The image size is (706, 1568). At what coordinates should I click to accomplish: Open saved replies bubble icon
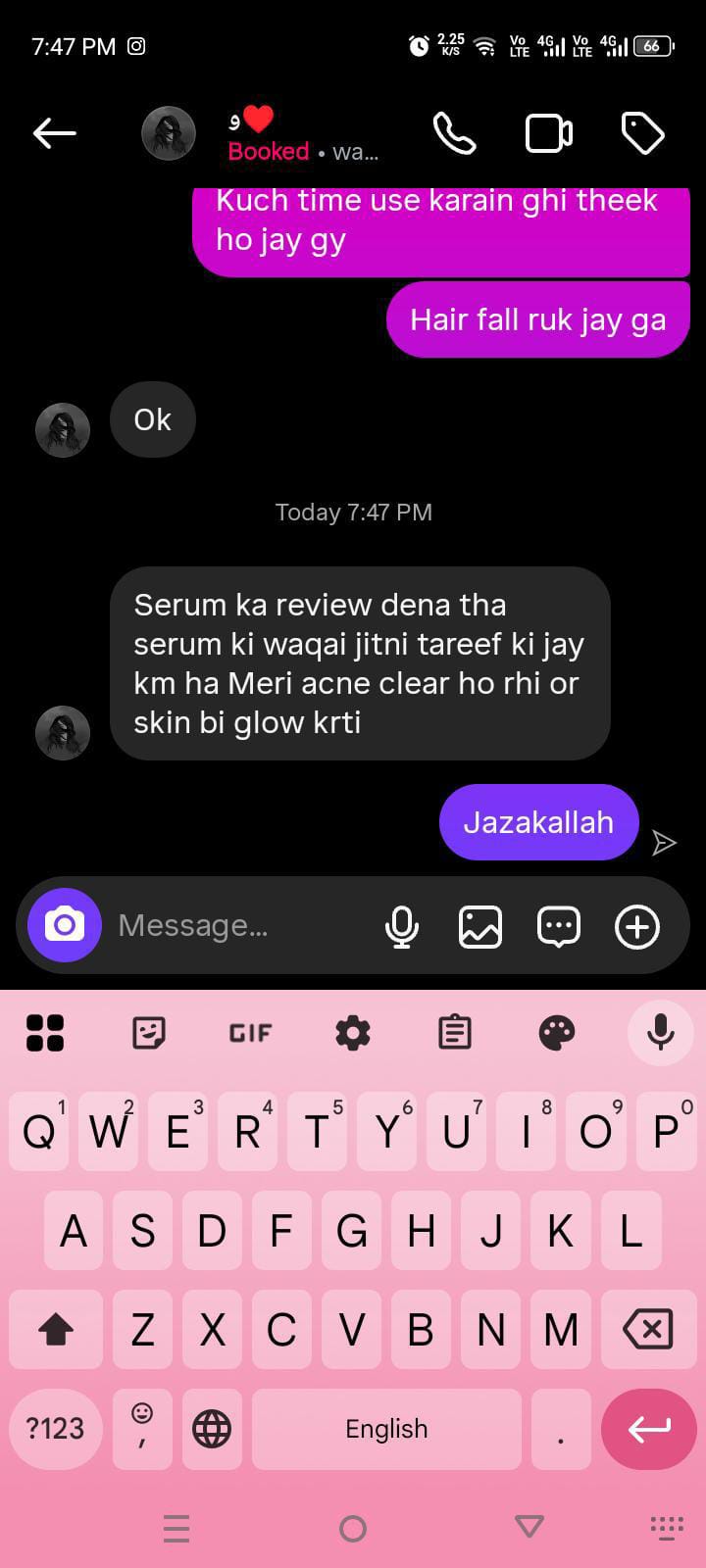coord(559,926)
